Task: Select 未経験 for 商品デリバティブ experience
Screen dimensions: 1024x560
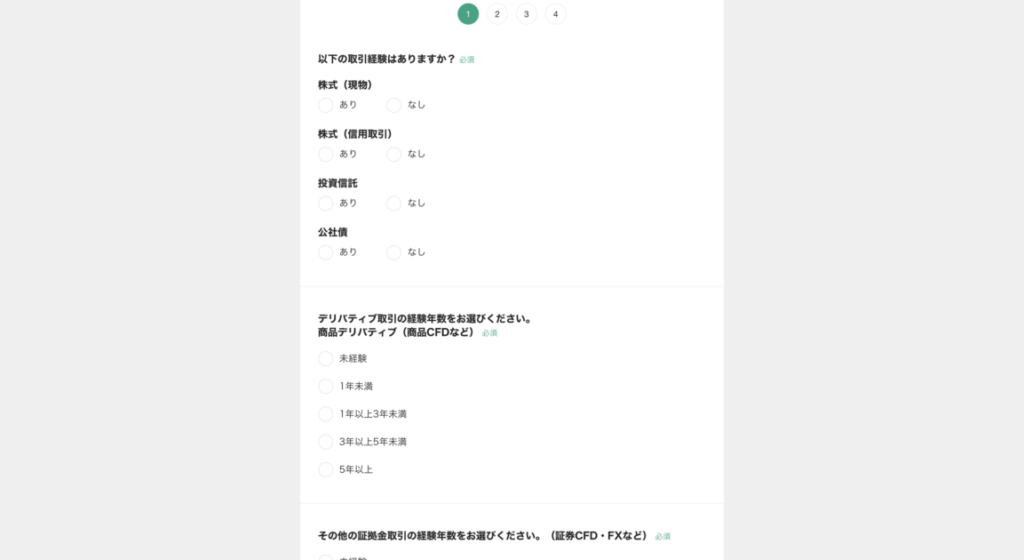Action: (x=326, y=358)
